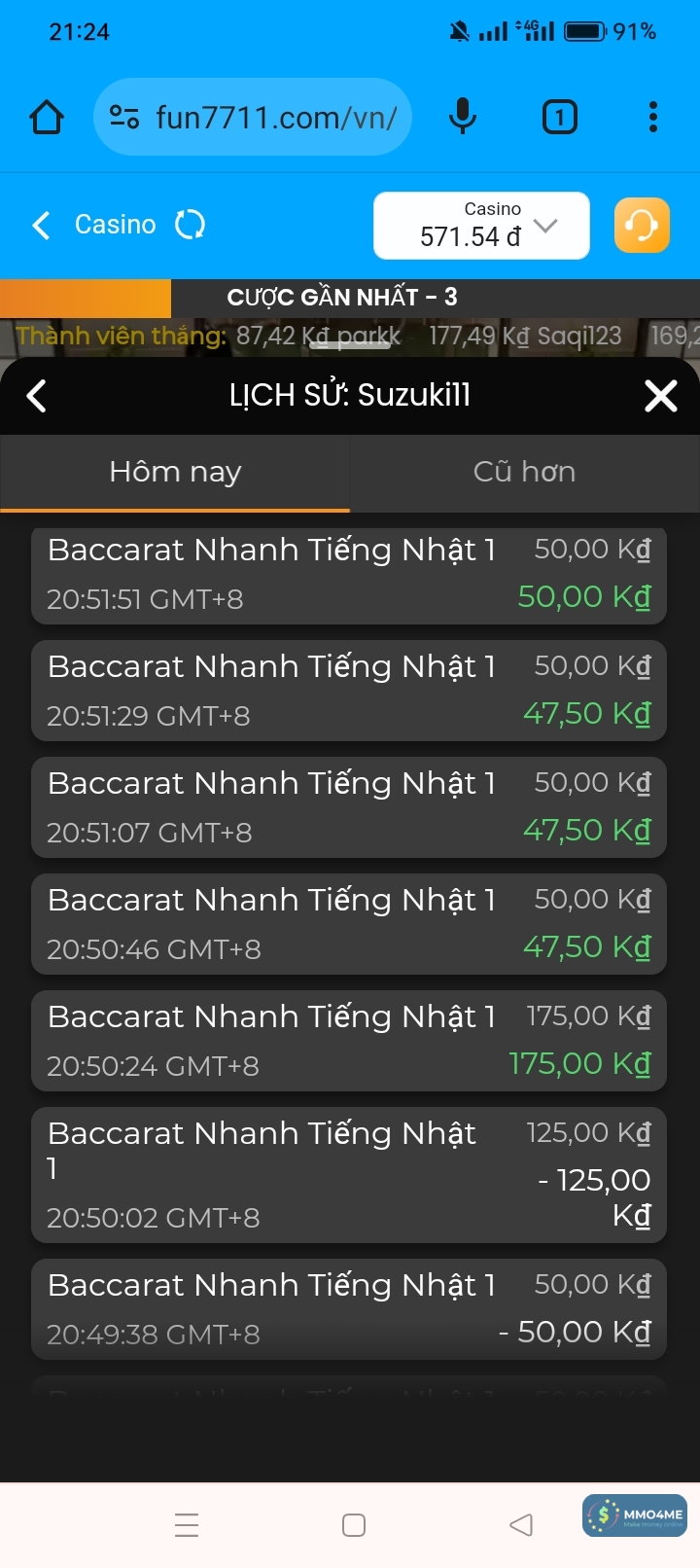Open the bet placed at 20:51:51
Screen dimensions: 700x1568
point(348,575)
